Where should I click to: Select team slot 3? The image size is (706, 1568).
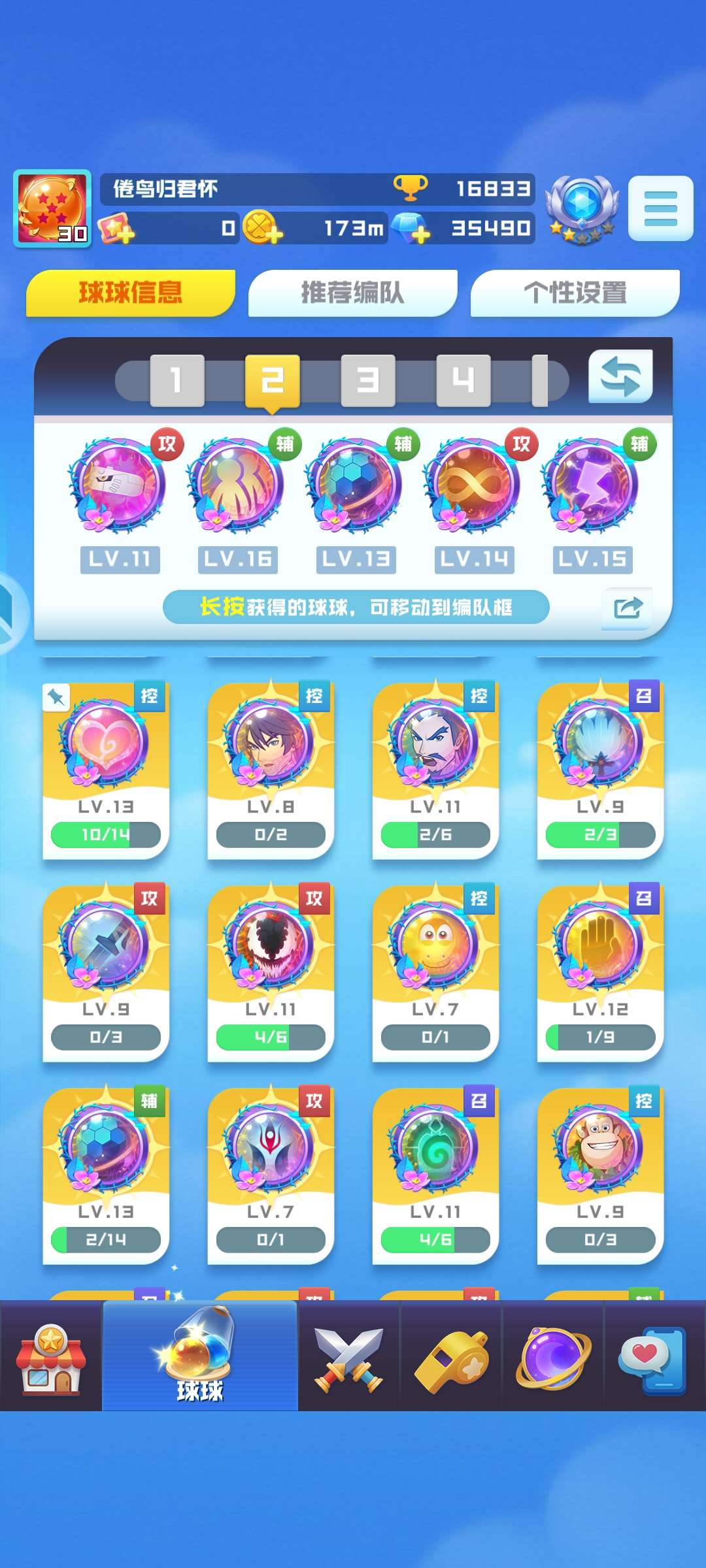click(x=367, y=380)
